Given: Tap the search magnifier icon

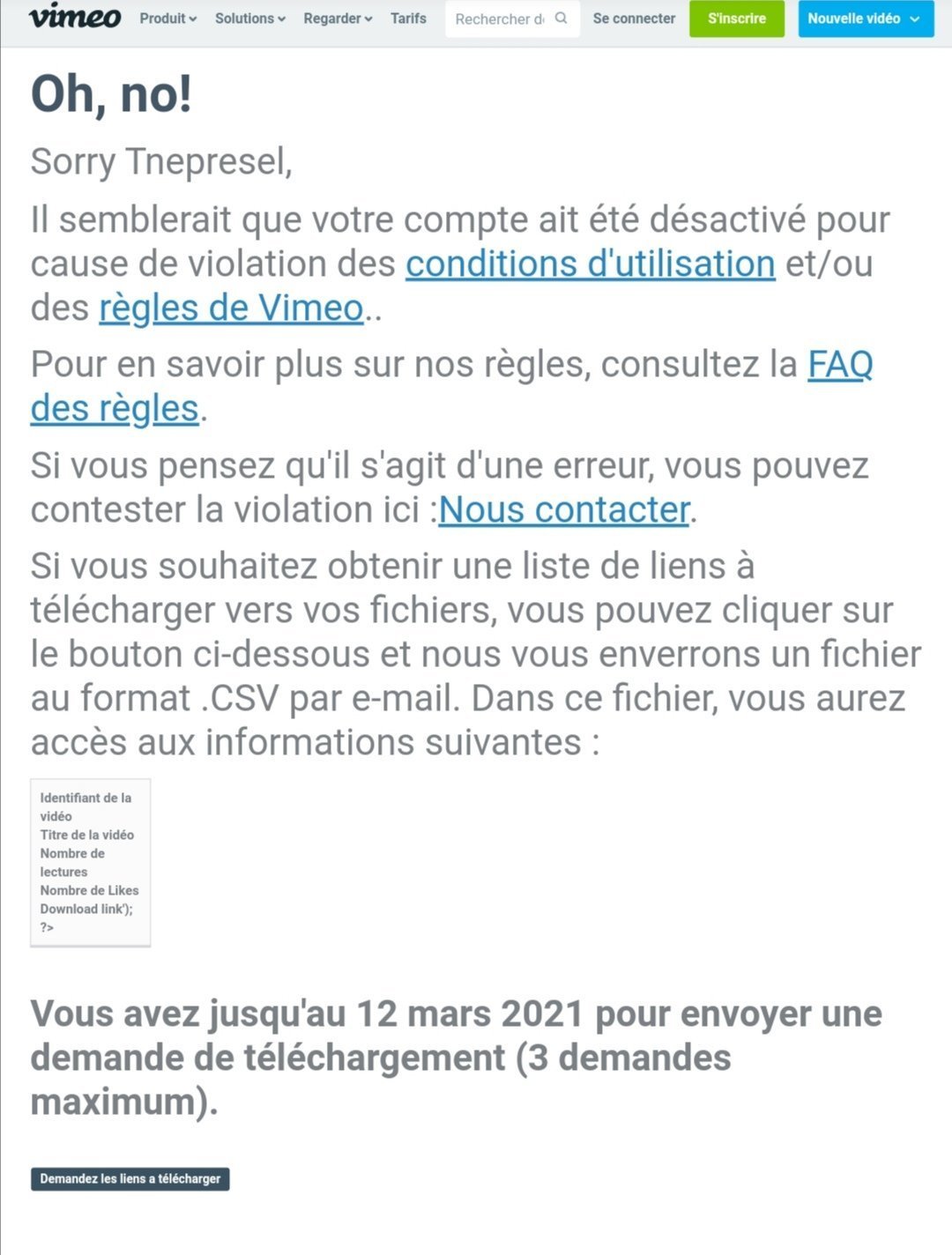Looking at the screenshot, I should (562, 19).
